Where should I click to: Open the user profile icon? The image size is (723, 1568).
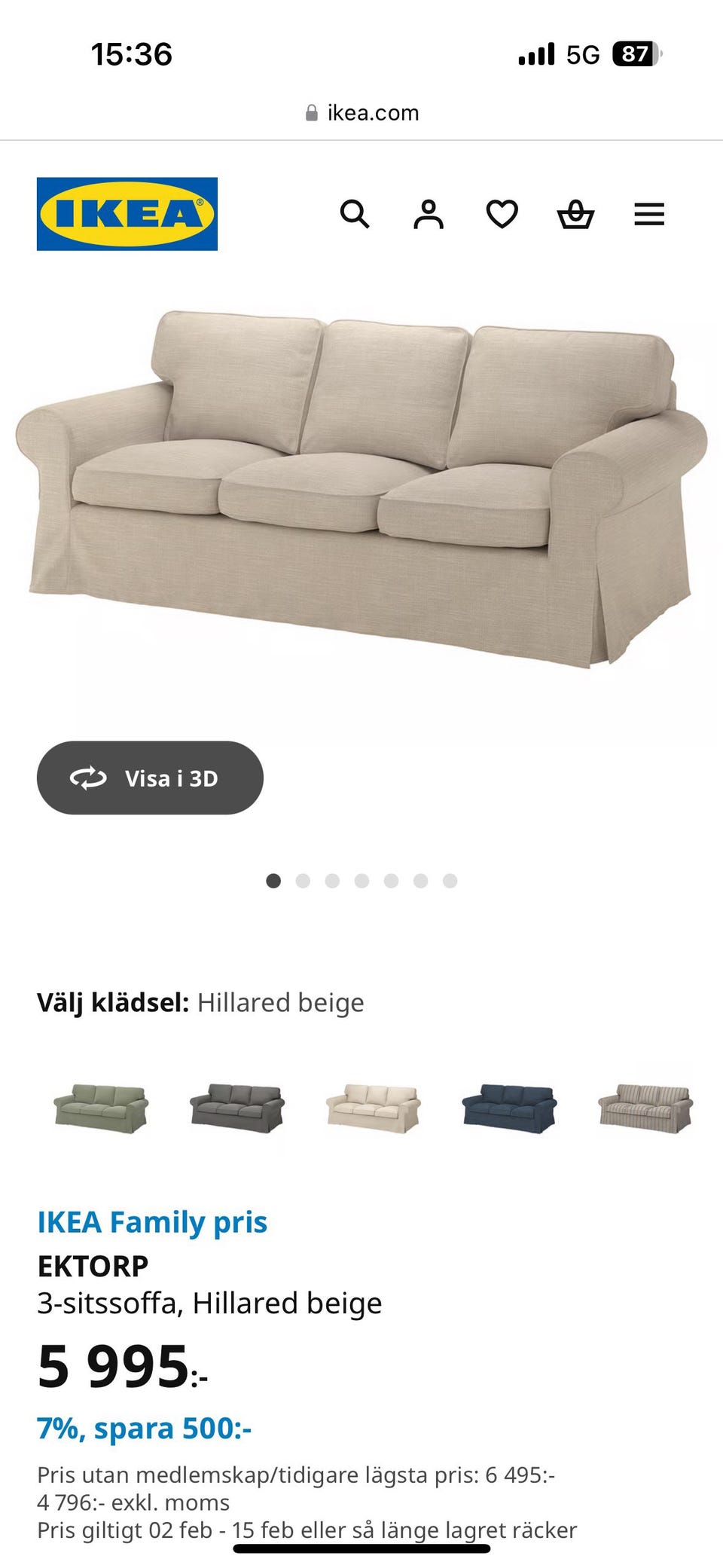427,215
